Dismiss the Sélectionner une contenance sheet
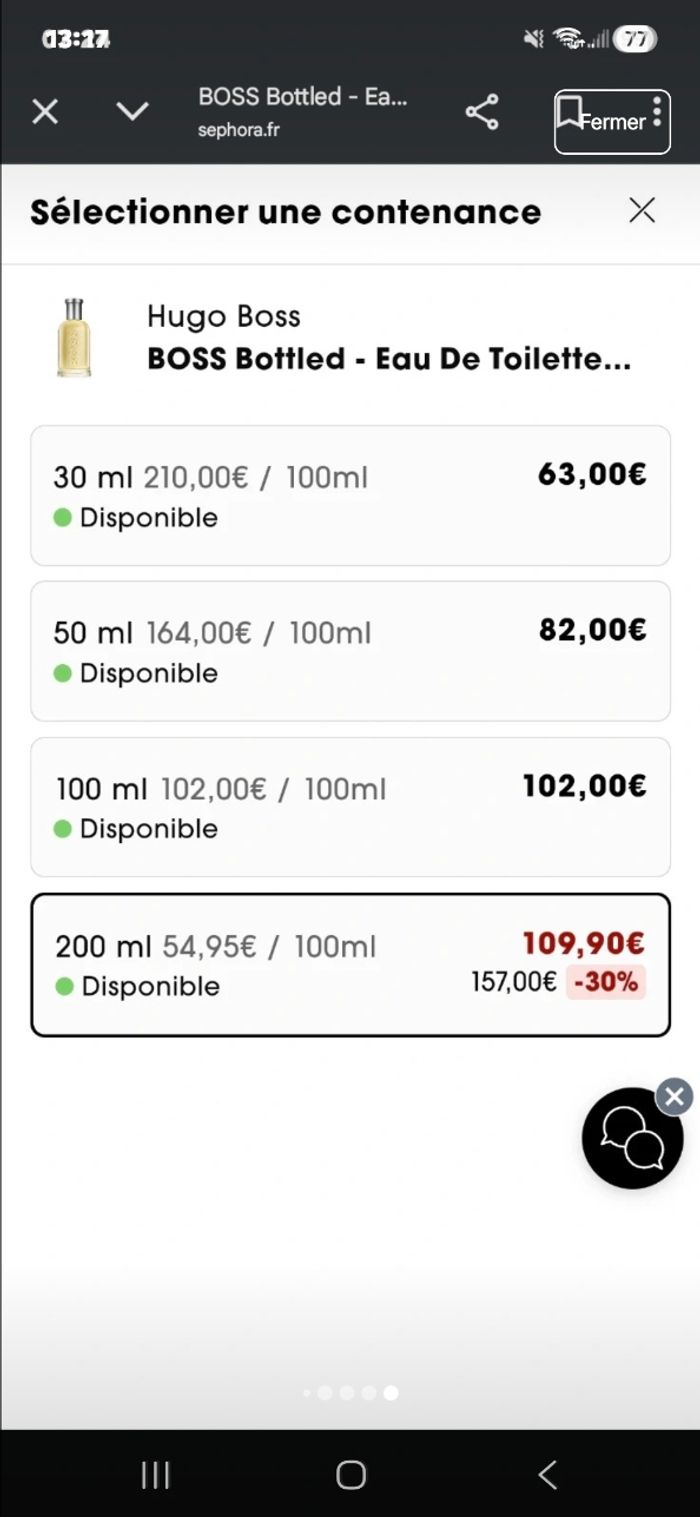 tap(641, 210)
